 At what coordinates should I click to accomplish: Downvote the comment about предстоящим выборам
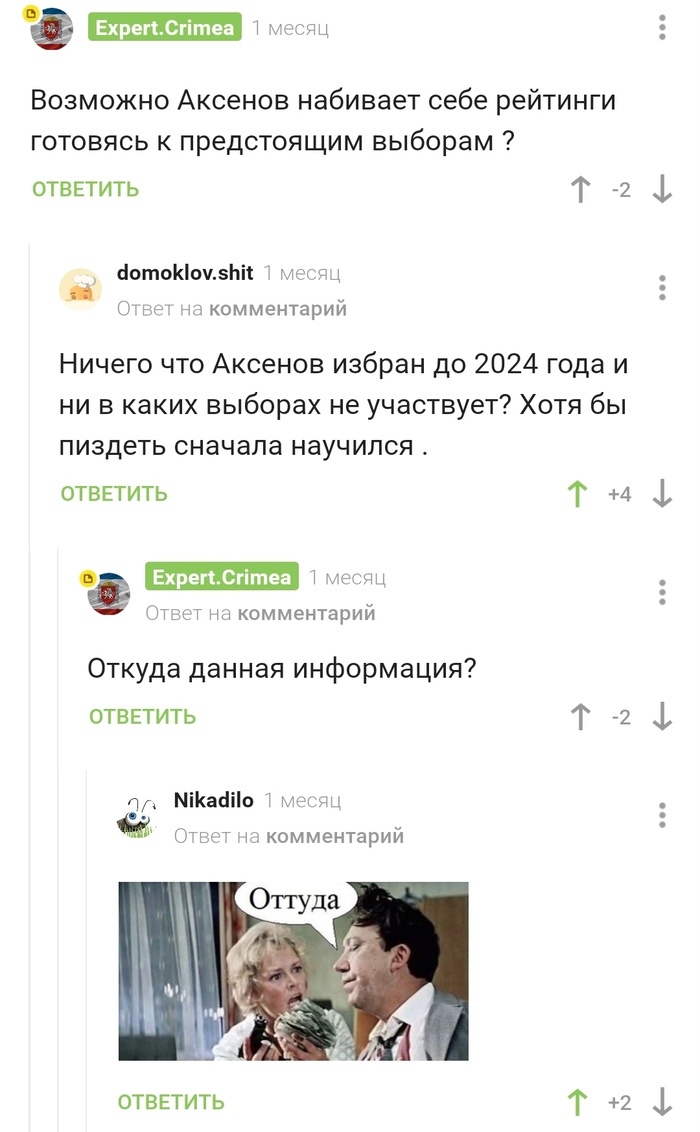pyautogui.click(x=662, y=189)
